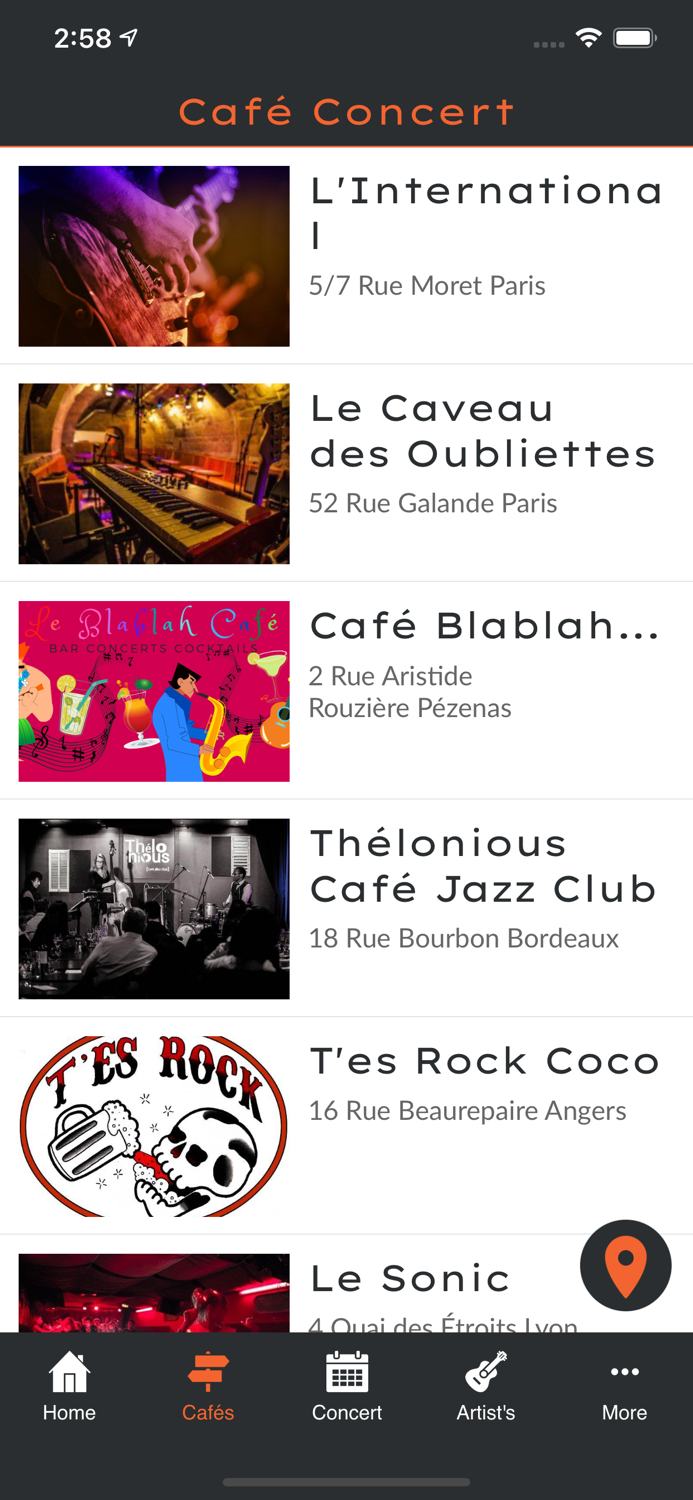Go to the Concert tab
This screenshot has height=1500, width=693.
pos(347,1387)
